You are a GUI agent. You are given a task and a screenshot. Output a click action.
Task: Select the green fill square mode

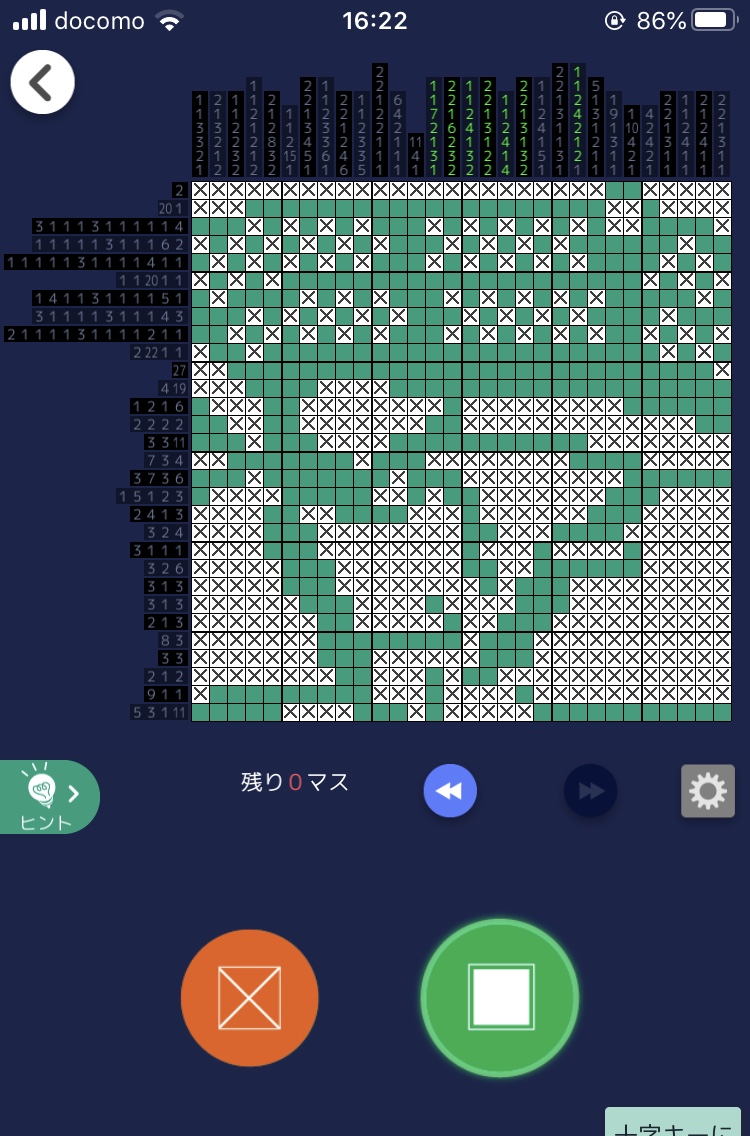[x=500, y=997]
